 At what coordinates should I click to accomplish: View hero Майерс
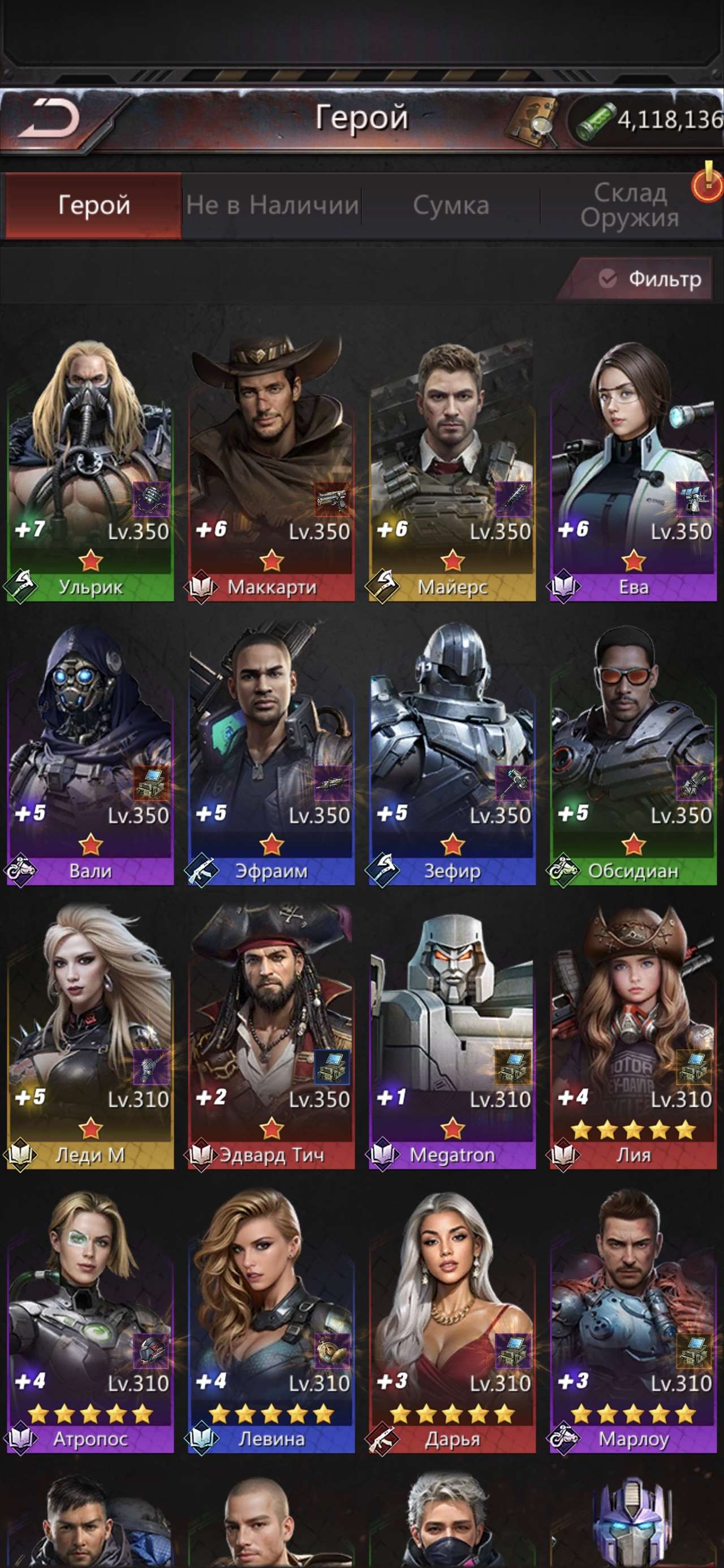pos(452,469)
